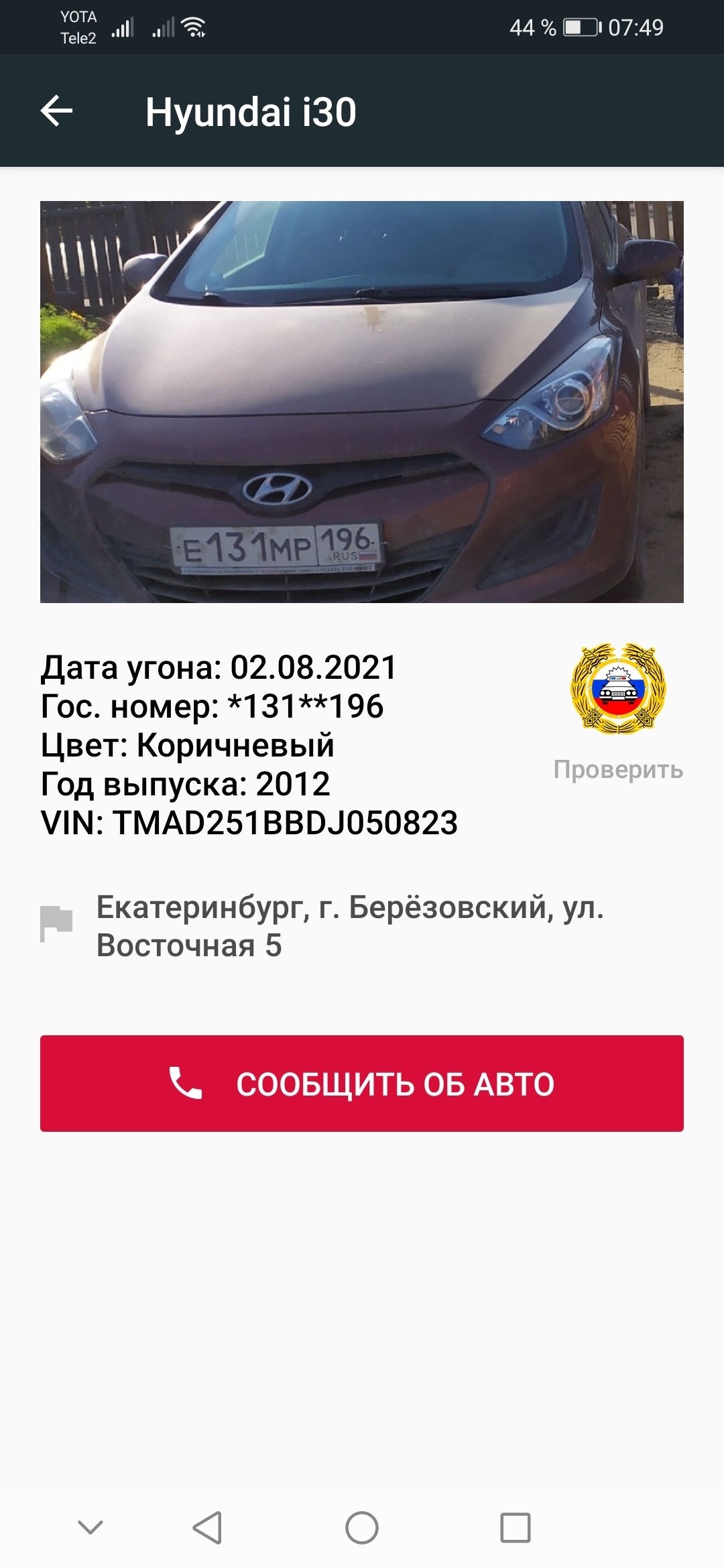Tap the red Сообщить об авто button
The height and width of the screenshot is (1568, 724).
[362, 1084]
